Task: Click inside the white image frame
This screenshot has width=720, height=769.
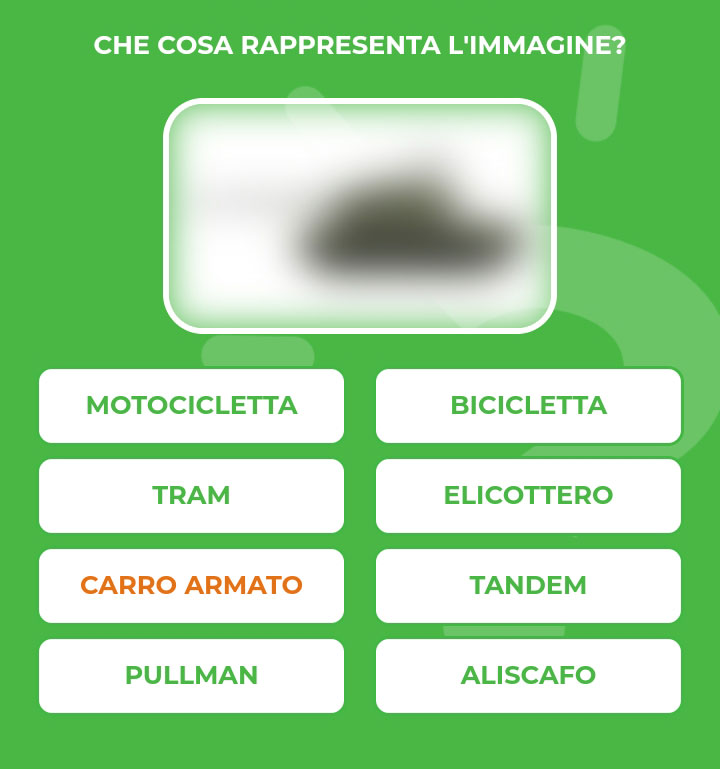Action: [360, 213]
